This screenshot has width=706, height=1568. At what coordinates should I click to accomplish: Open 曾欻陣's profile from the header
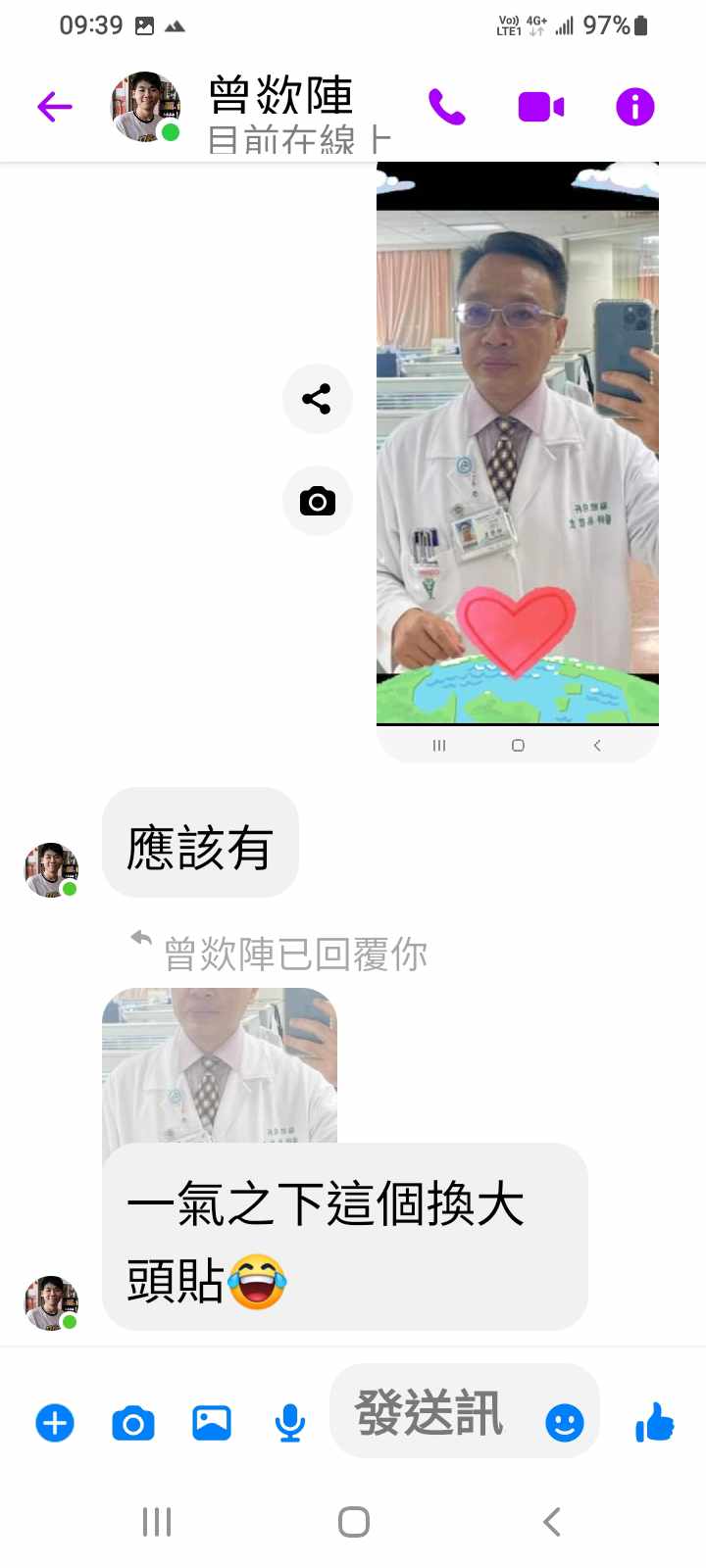(x=280, y=113)
